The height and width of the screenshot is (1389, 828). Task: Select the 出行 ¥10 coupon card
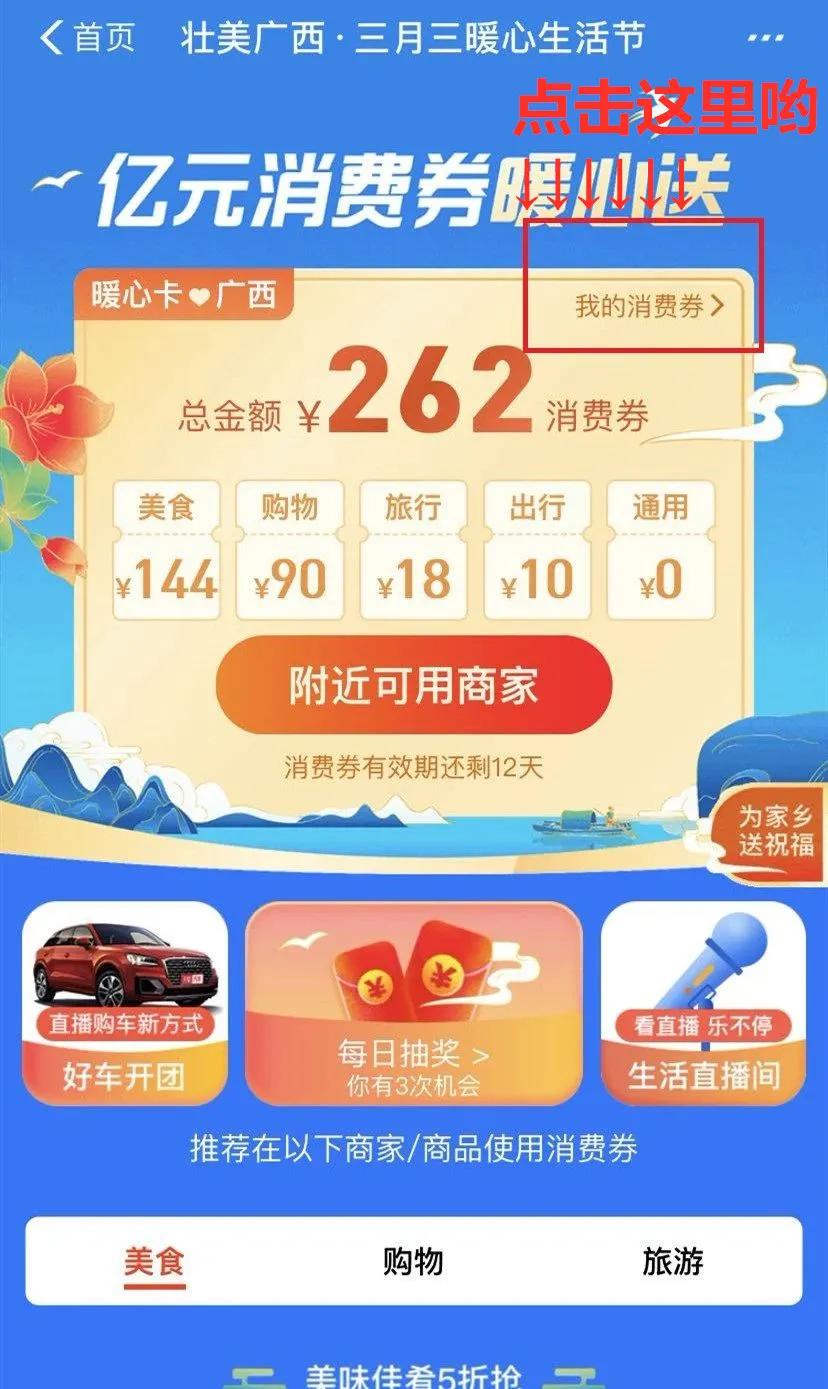click(536, 545)
